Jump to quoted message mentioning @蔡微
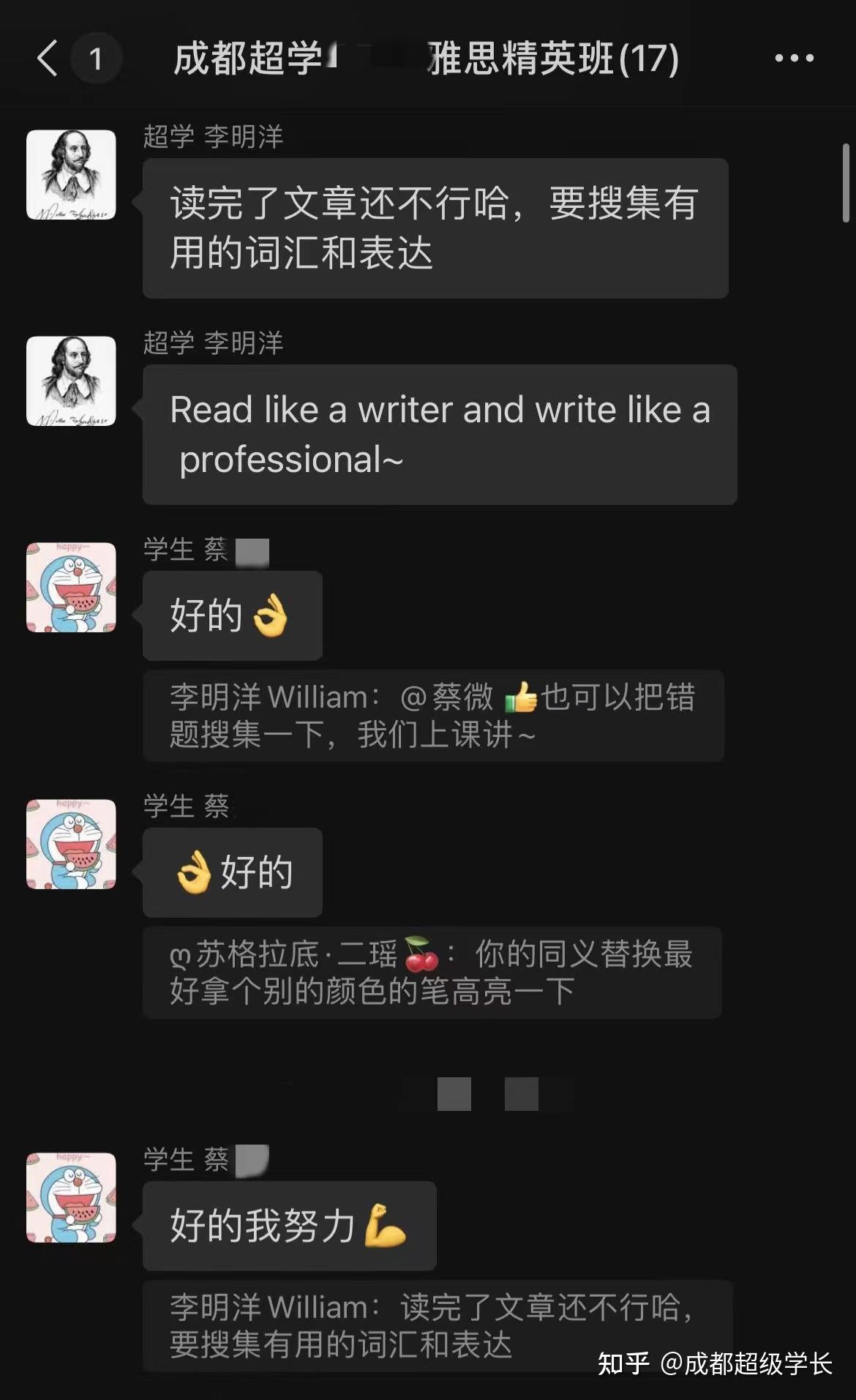 click(433, 716)
